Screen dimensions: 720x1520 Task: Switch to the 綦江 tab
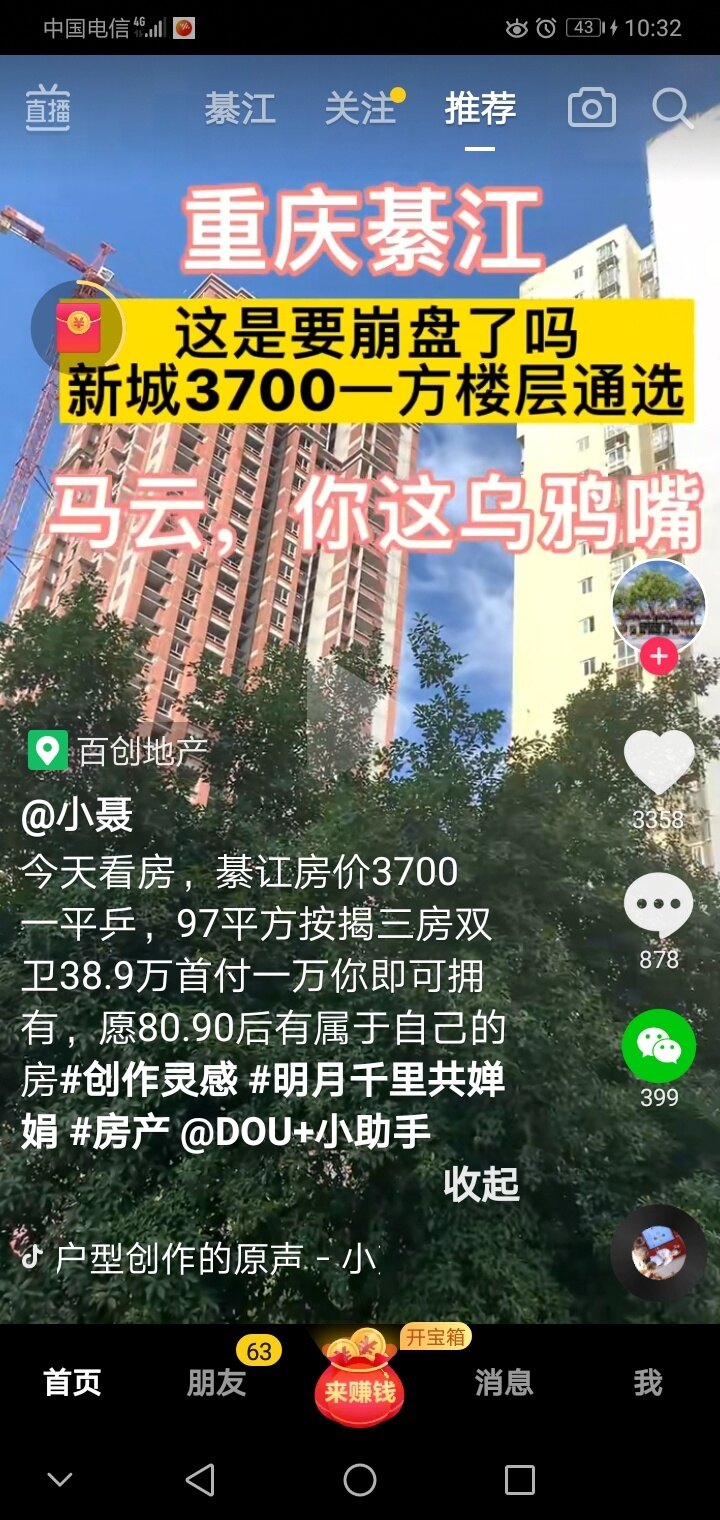(240, 108)
